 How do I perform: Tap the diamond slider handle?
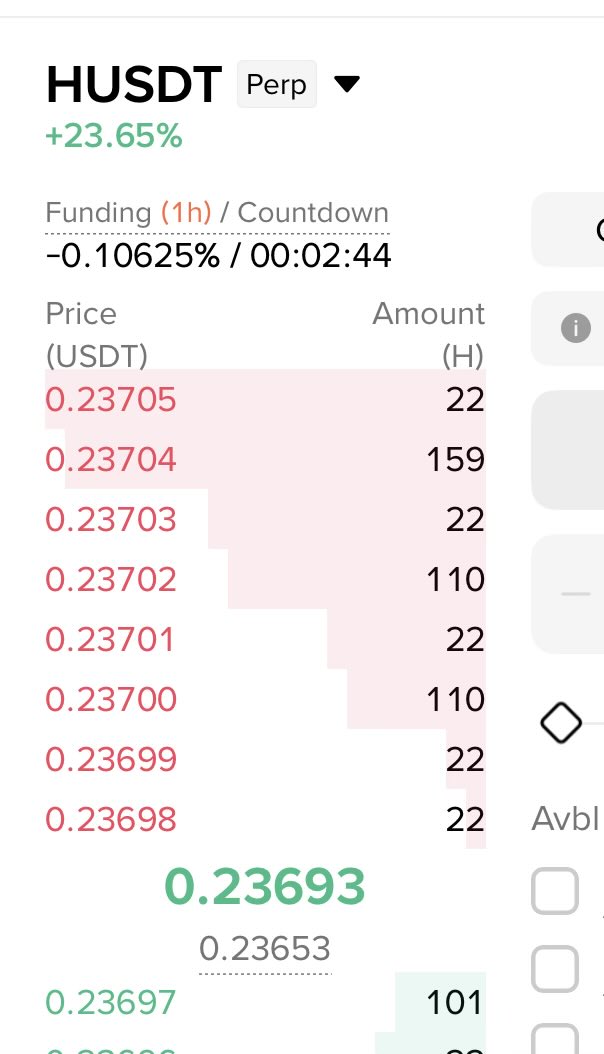[561, 723]
